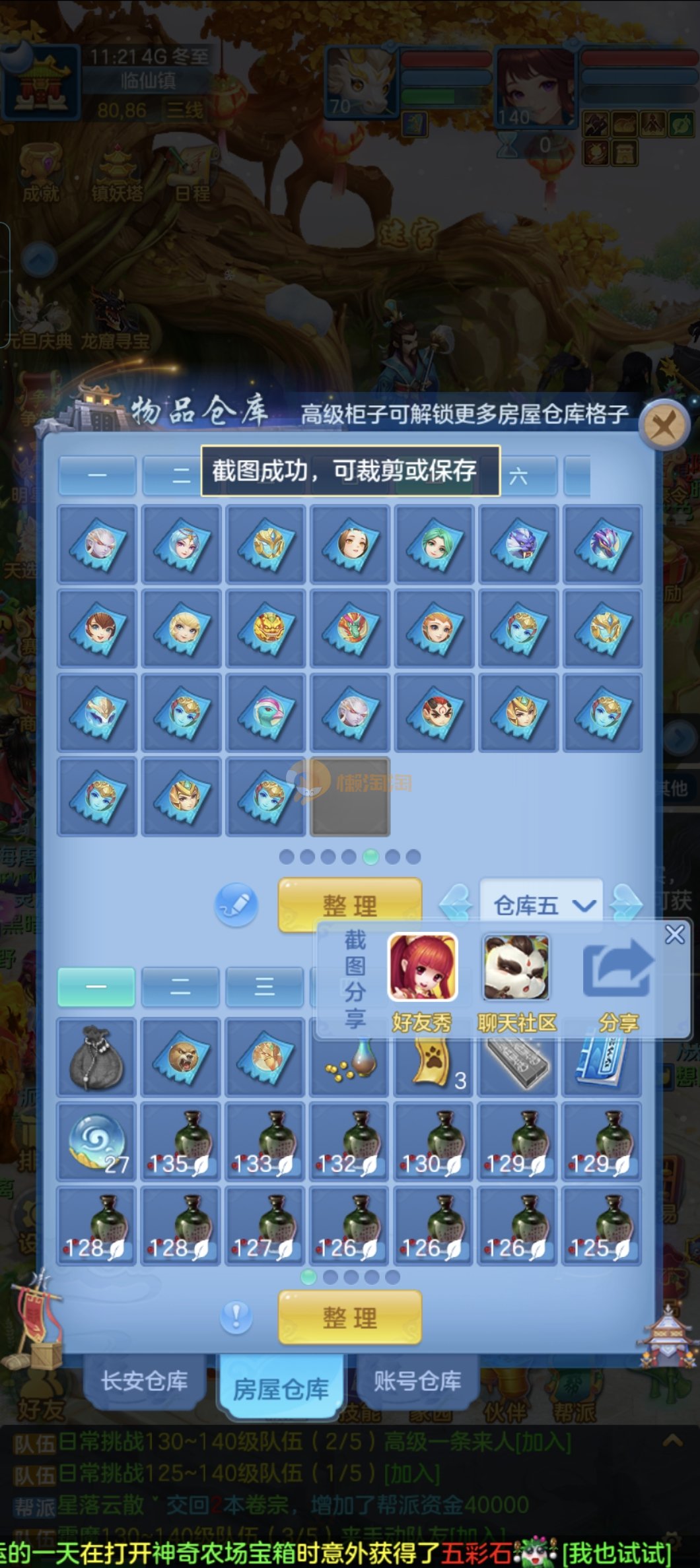Screen dimensions: 700x1568
Task: Select the 房屋仓库 tab
Action: point(281,1389)
